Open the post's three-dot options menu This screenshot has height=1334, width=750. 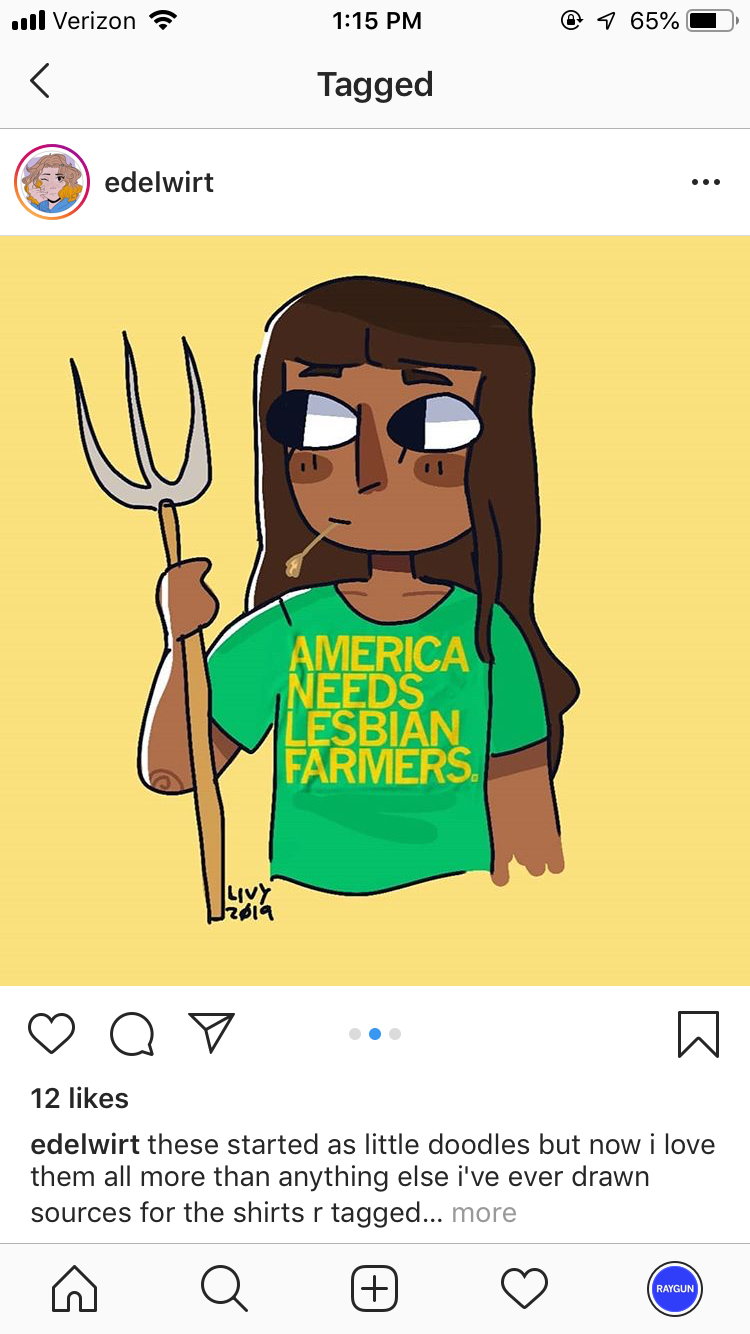(x=705, y=182)
